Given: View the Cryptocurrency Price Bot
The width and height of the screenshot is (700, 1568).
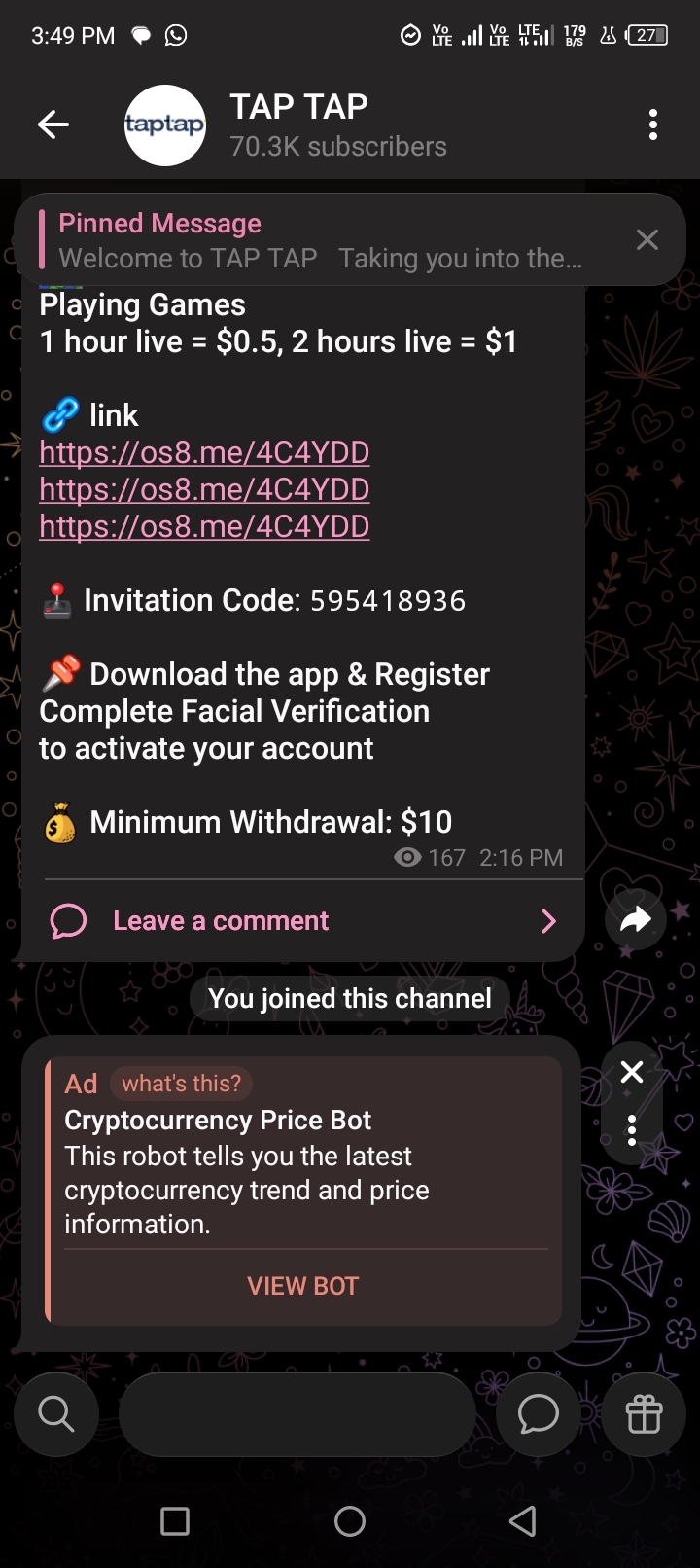Looking at the screenshot, I should coord(302,1286).
